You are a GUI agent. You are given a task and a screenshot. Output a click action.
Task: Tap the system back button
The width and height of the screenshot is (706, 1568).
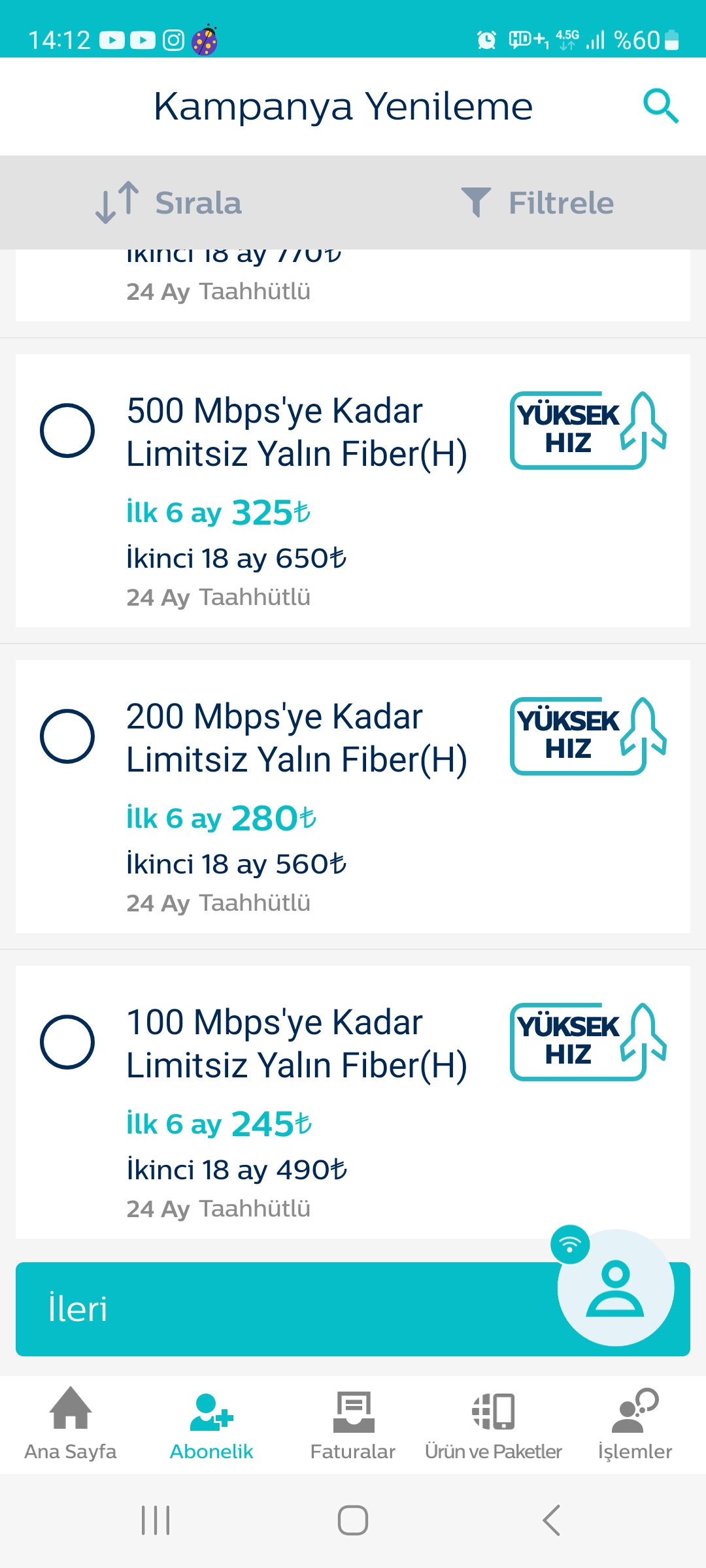pyautogui.click(x=551, y=1520)
